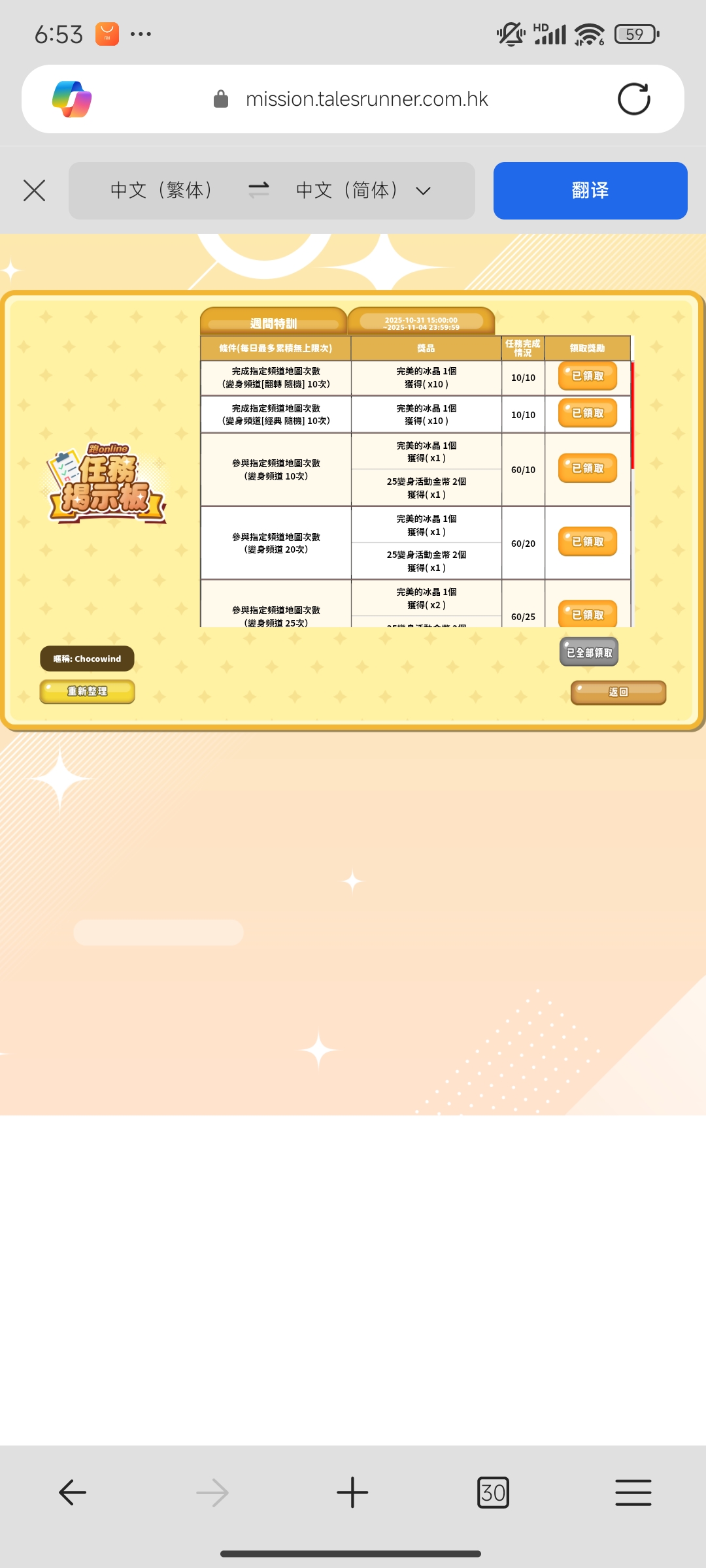Tap 已領取 for the 翻轉 隨機 10次 mission
The height and width of the screenshot is (1568, 706).
click(x=587, y=376)
